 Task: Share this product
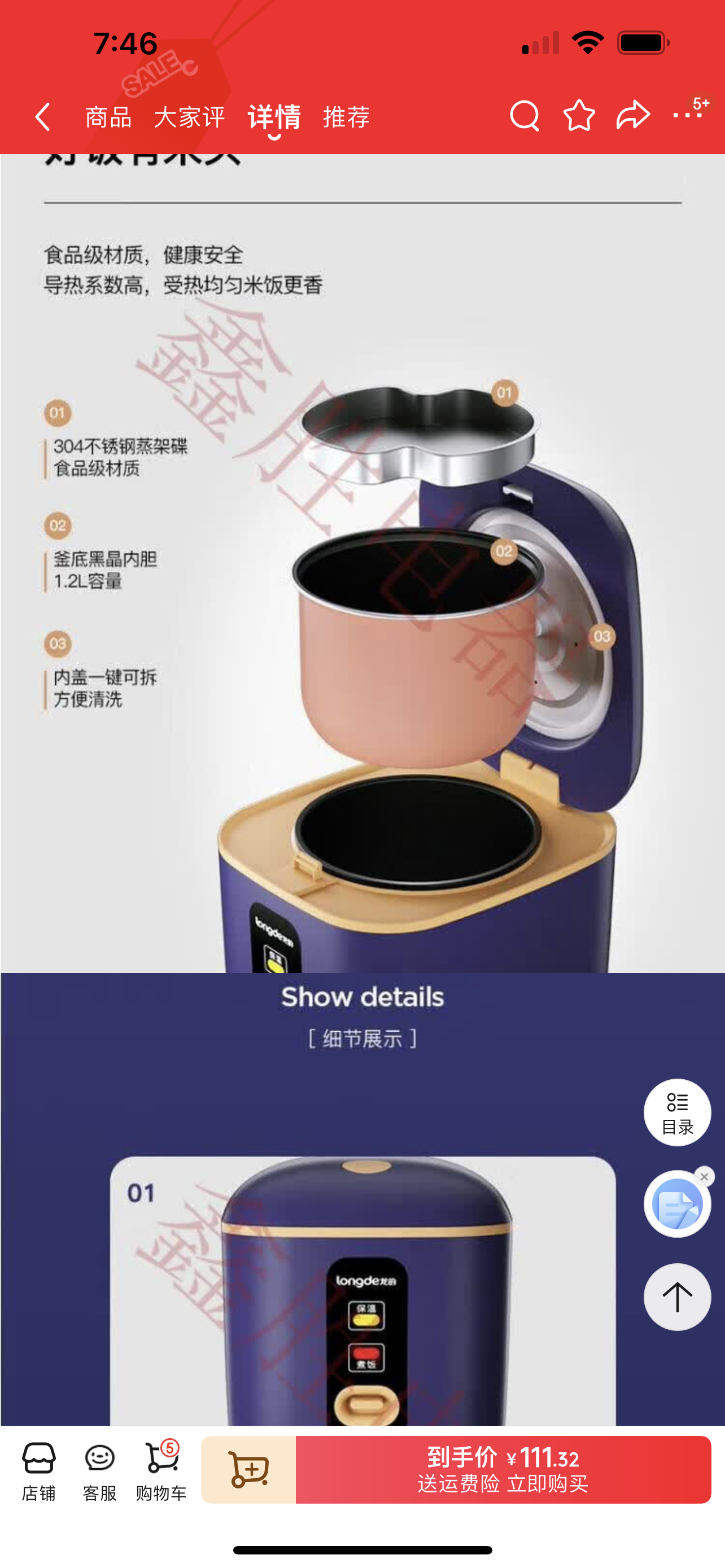pyautogui.click(x=633, y=115)
